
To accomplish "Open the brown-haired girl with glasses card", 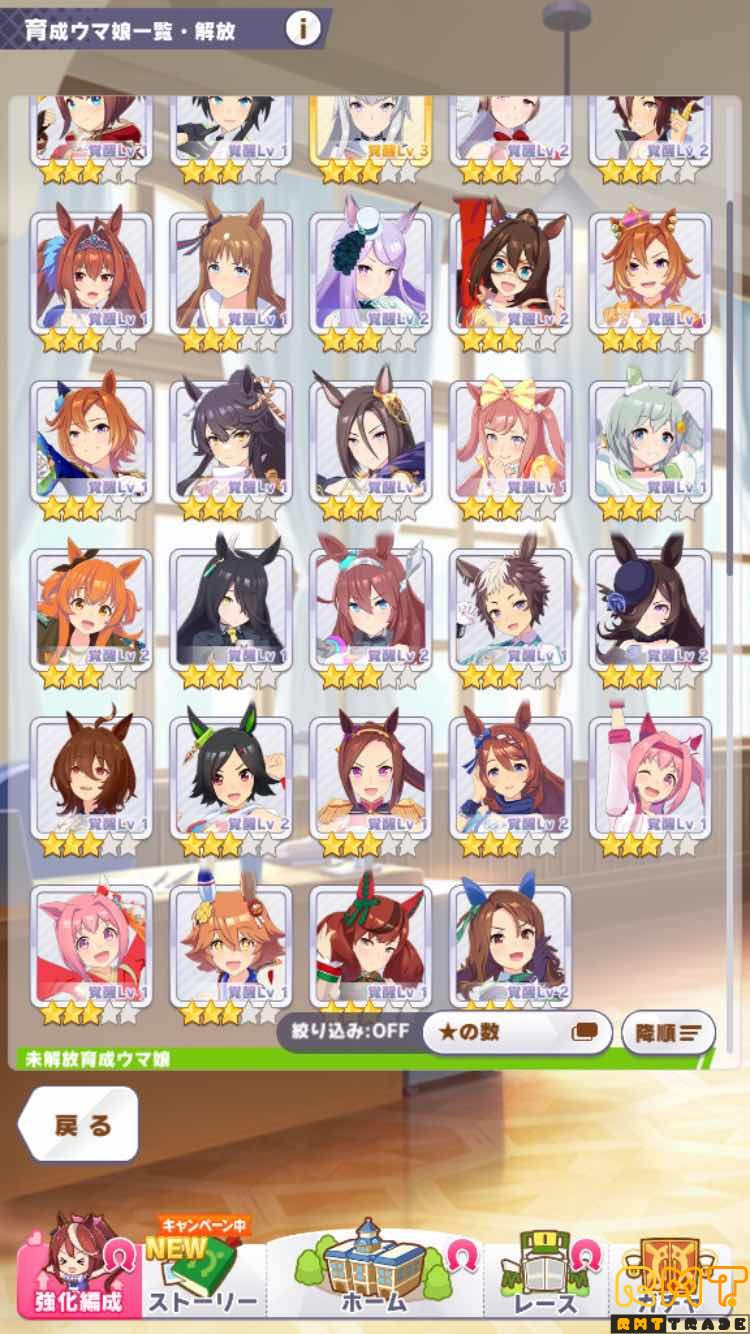I will tap(511, 271).
